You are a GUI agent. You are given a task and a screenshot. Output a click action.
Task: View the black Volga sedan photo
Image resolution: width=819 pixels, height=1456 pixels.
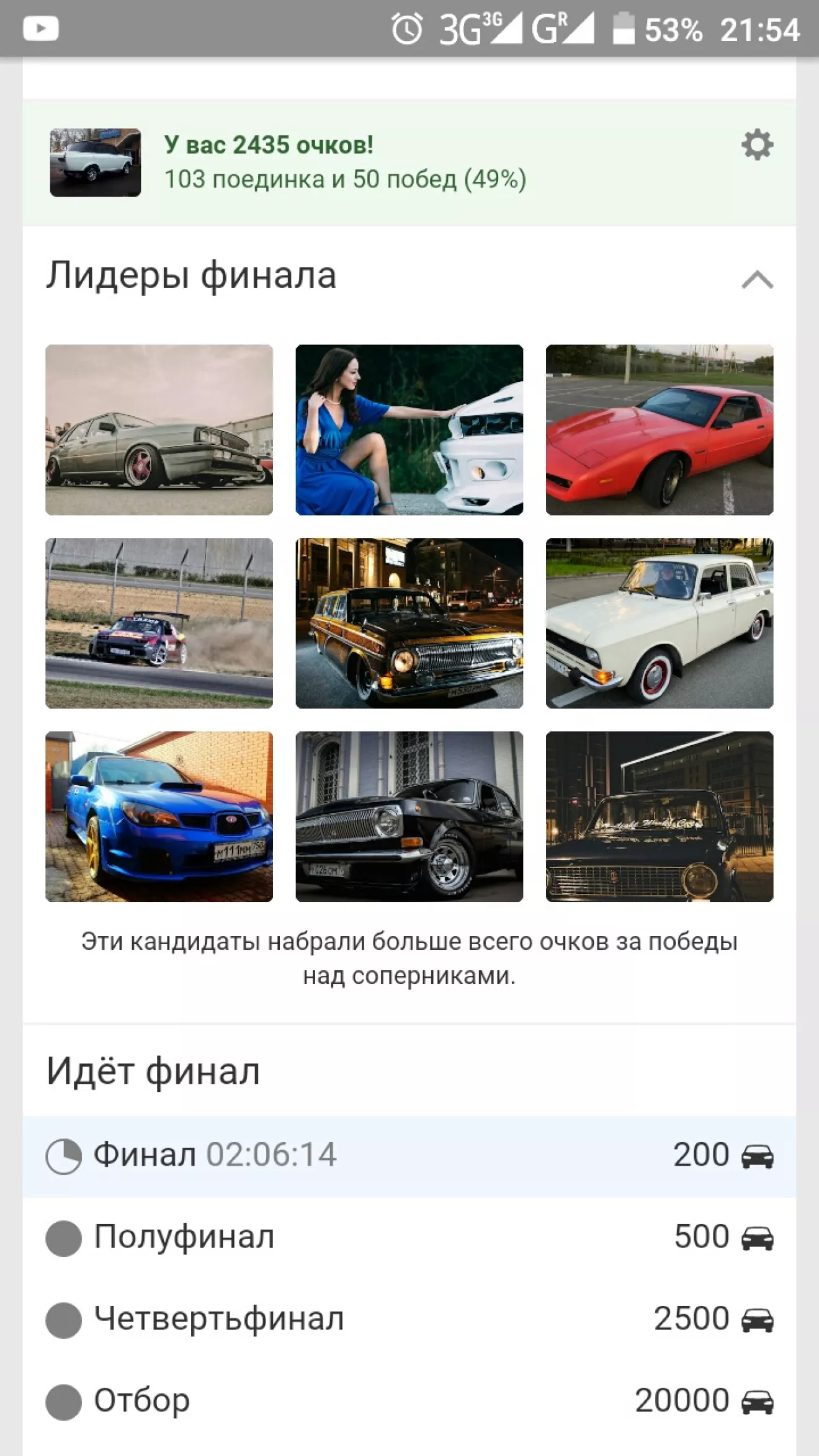[x=409, y=816]
